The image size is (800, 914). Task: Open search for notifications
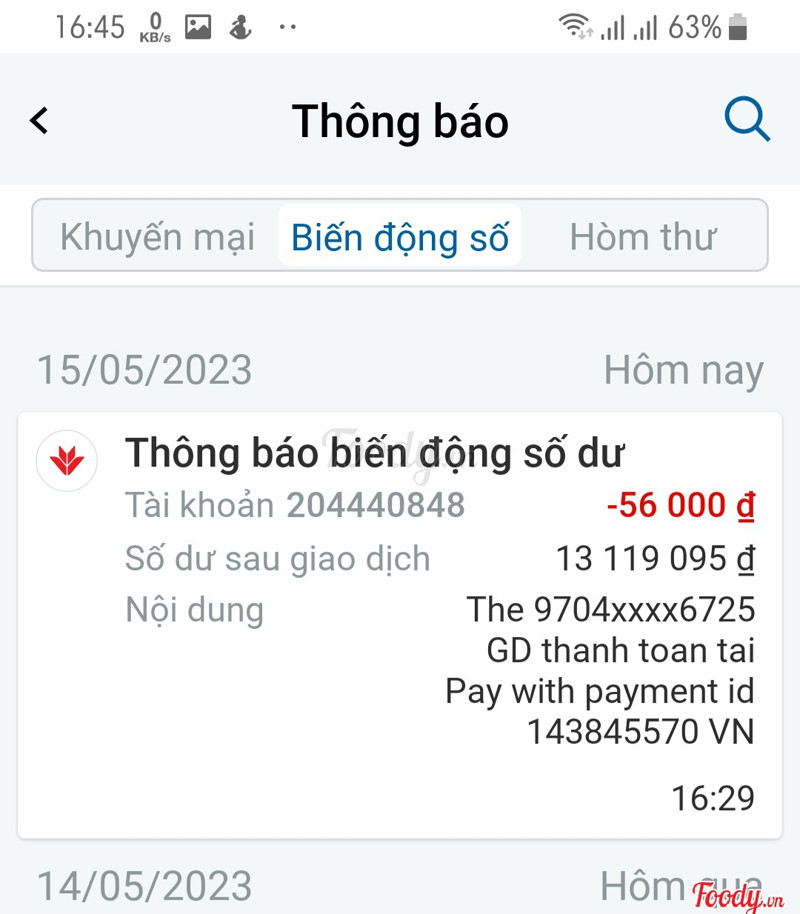pyautogui.click(x=746, y=121)
